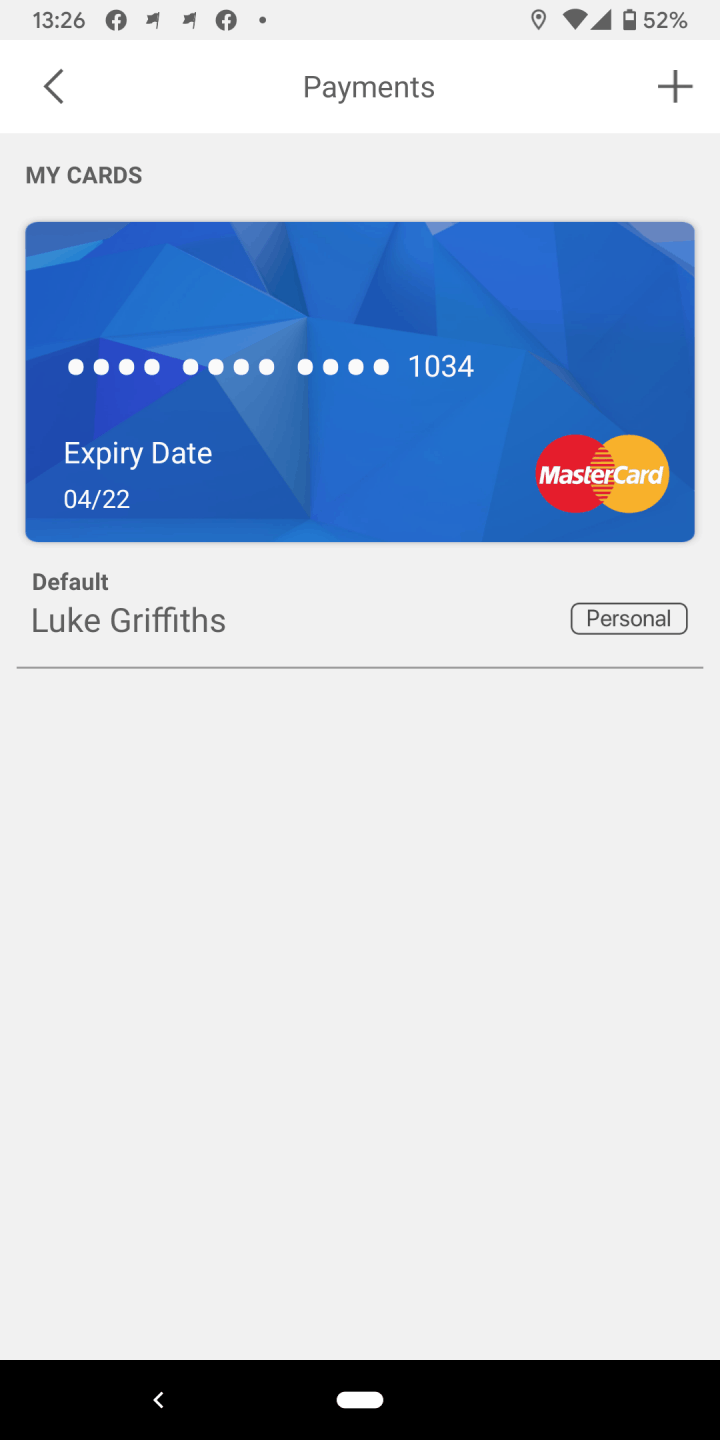The height and width of the screenshot is (1440, 720).
Task: Open the Luke Griffiths default card row
Action: pos(250,610)
